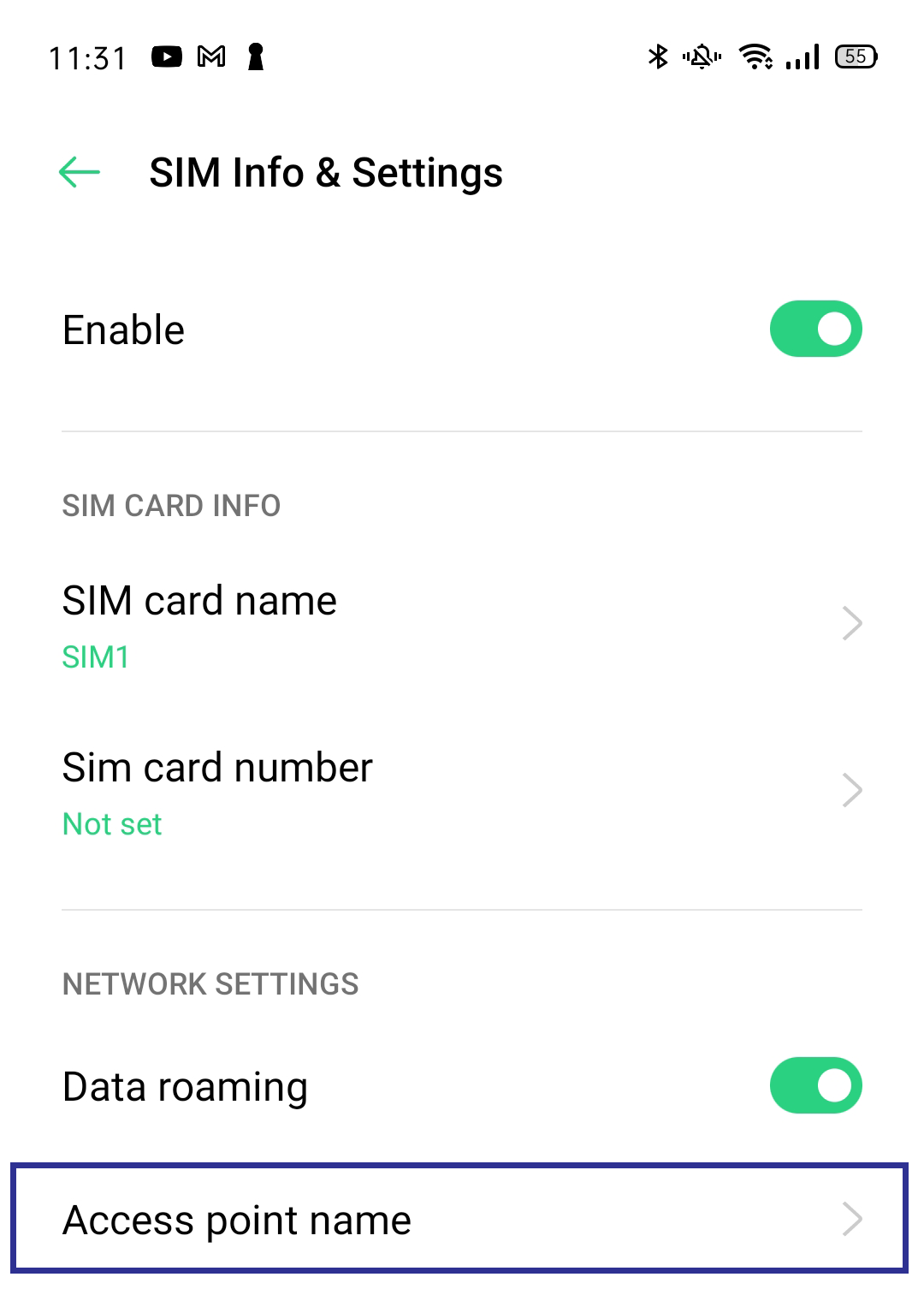Open the Gmail notification icon
Image resolution: width=924 pixels, height=1289 pixels.
pos(211,56)
